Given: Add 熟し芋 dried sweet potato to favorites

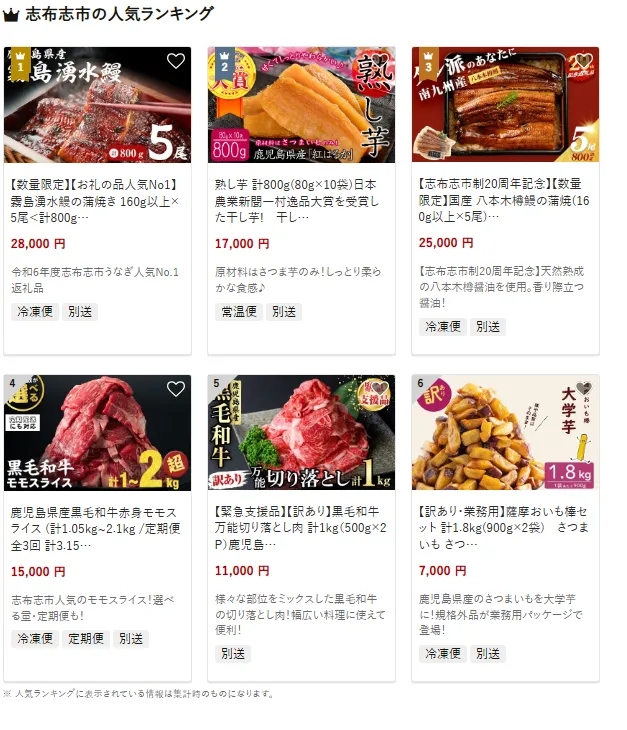Looking at the screenshot, I should (380, 61).
